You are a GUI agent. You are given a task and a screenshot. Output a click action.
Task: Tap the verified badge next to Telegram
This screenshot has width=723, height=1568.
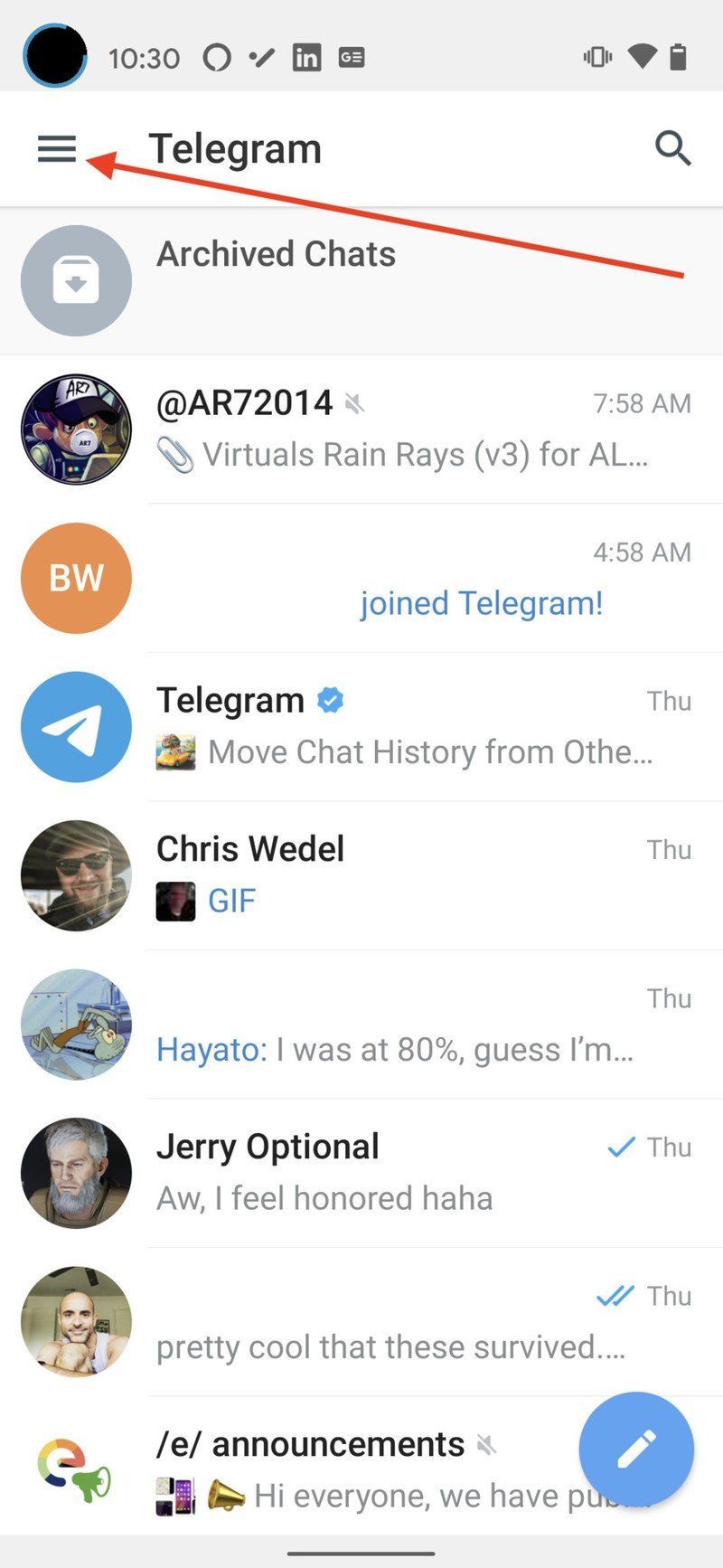(x=329, y=699)
